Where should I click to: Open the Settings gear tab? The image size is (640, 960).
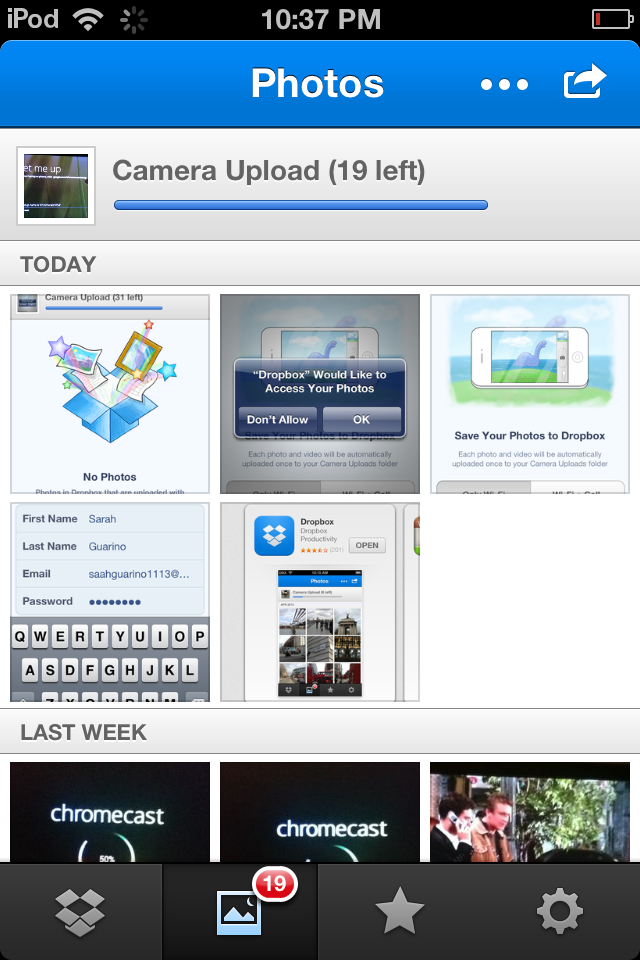point(559,911)
